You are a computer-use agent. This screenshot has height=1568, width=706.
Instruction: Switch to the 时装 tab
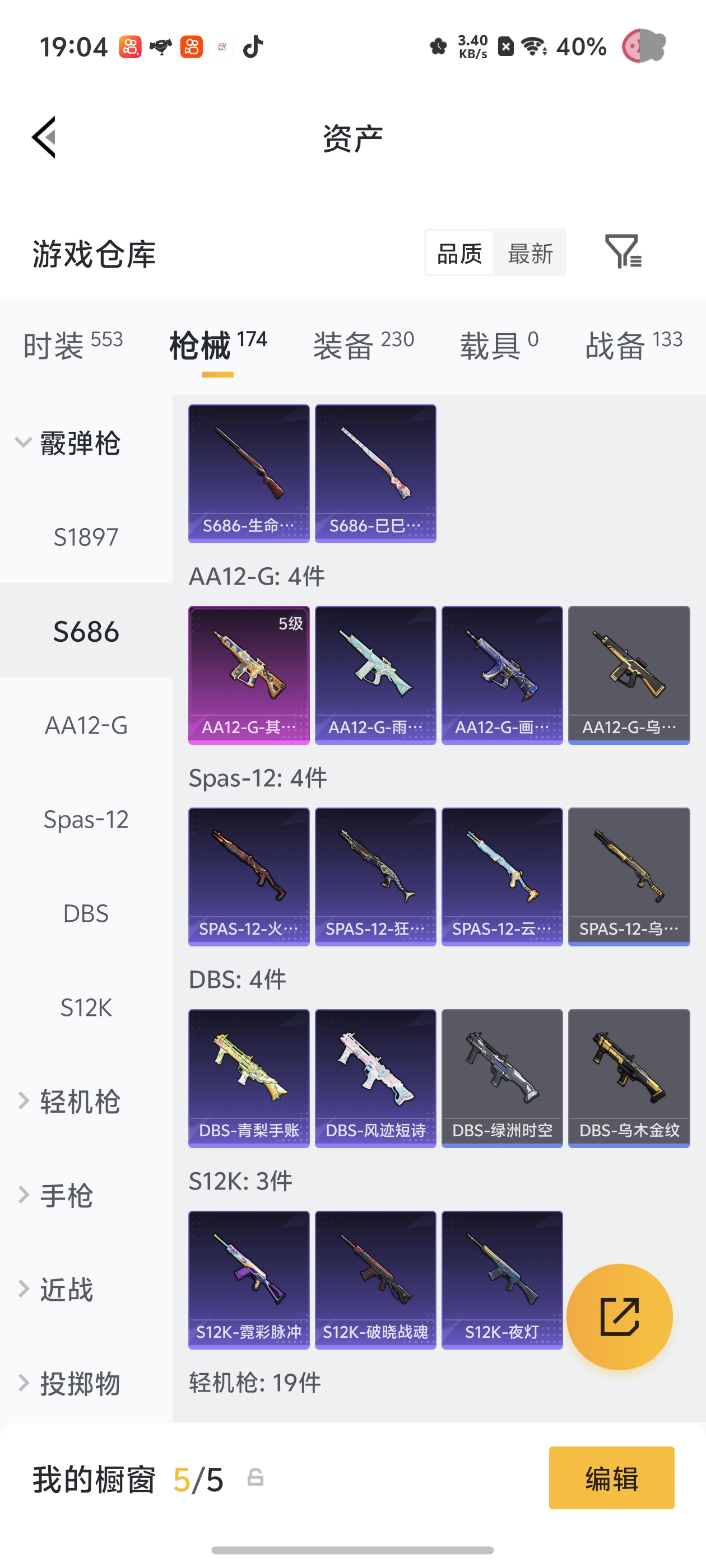73,345
